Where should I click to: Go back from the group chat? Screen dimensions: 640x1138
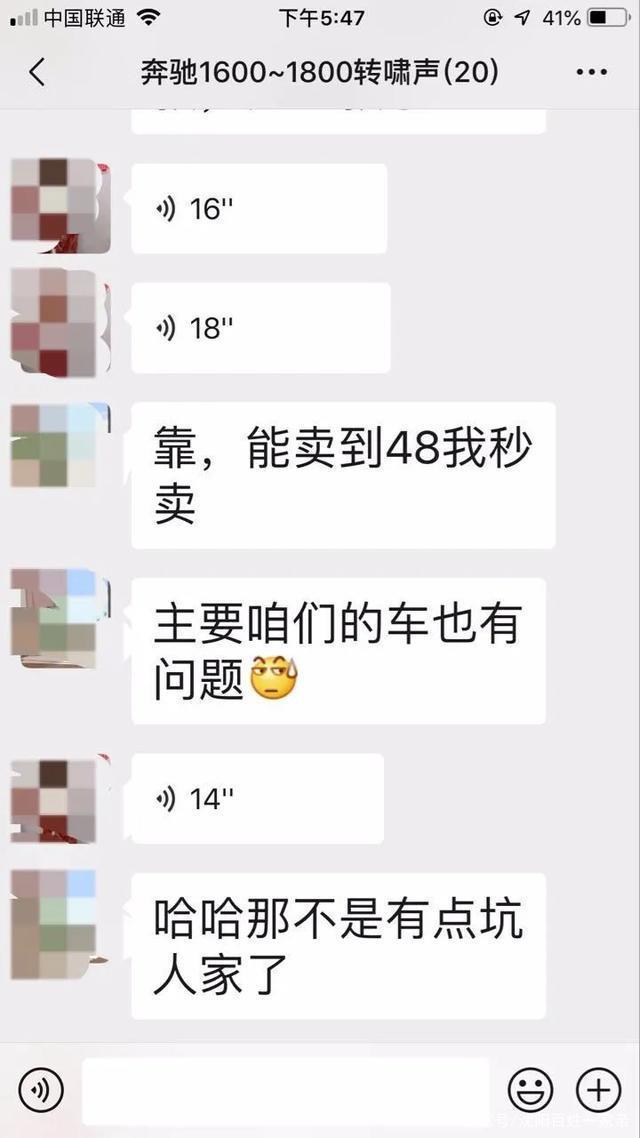tap(37, 72)
